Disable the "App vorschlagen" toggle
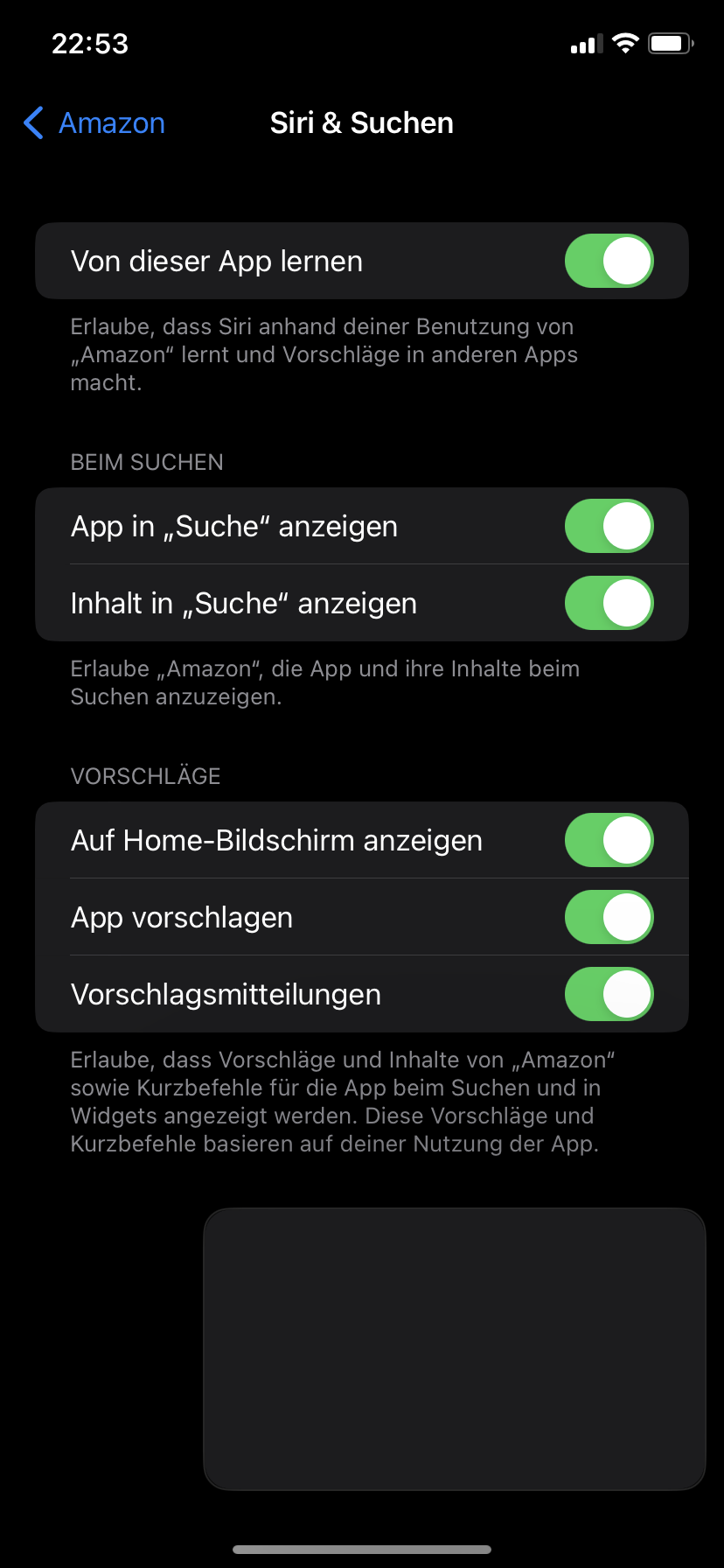Image resolution: width=724 pixels, height=1568 pixels. click(609, 917)
